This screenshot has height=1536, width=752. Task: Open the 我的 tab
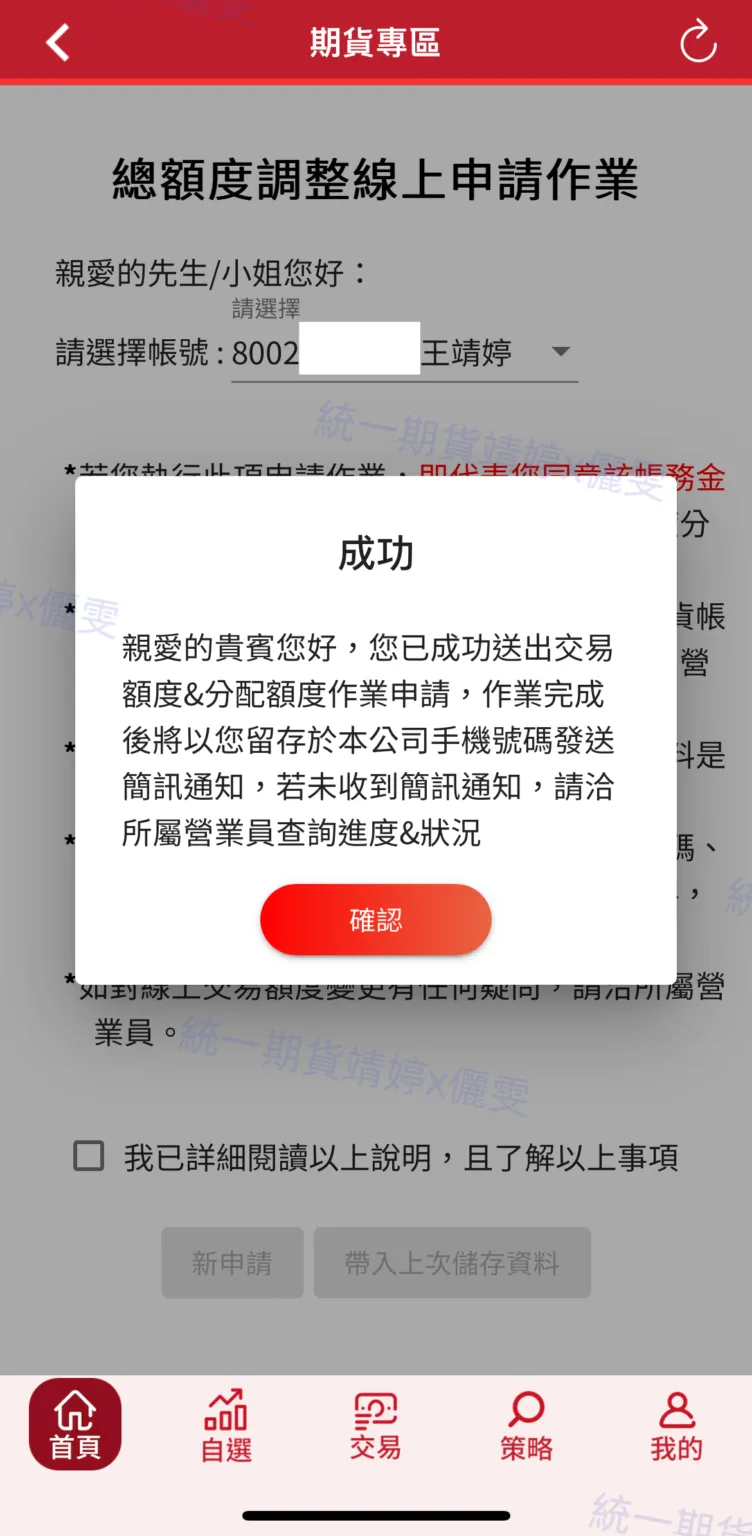677,1425
